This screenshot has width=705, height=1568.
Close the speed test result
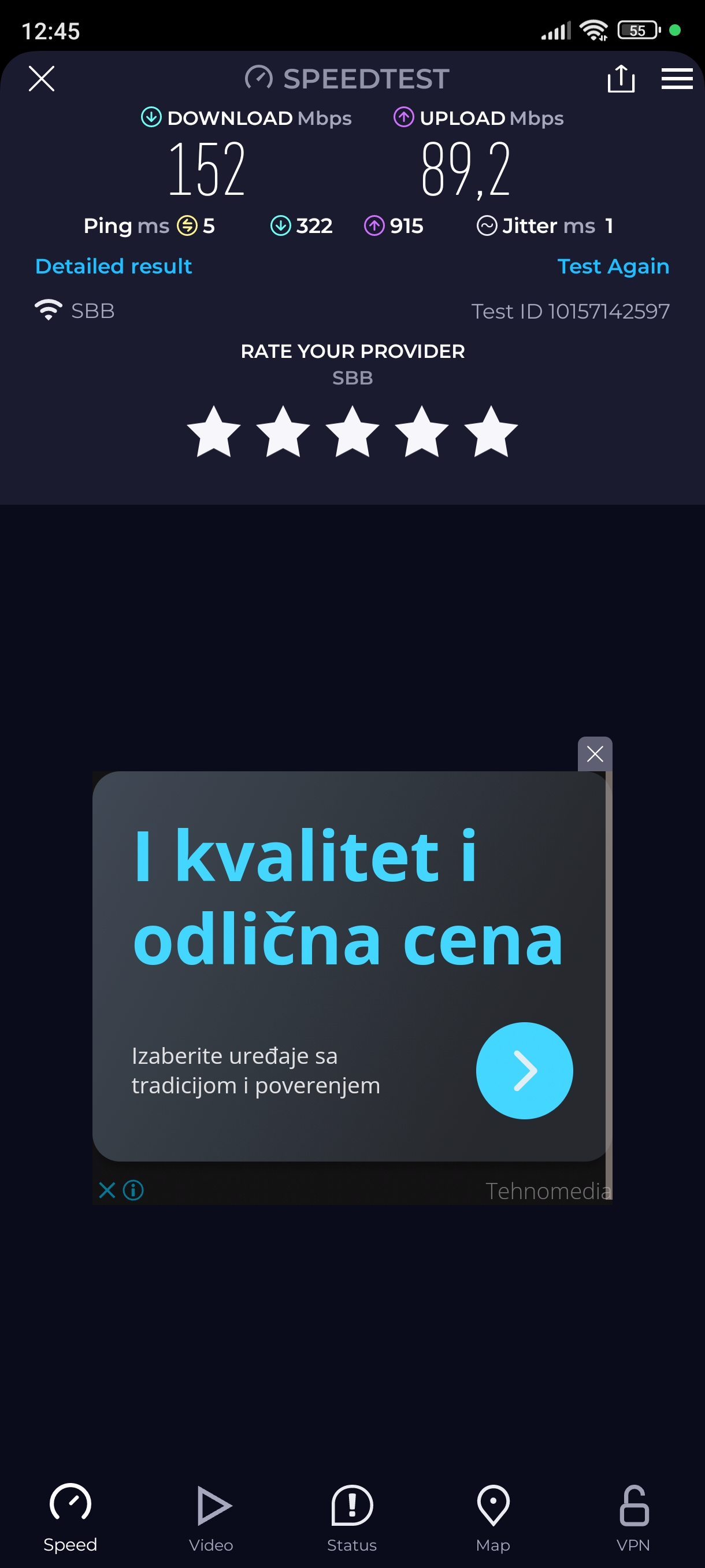[42, 79]
